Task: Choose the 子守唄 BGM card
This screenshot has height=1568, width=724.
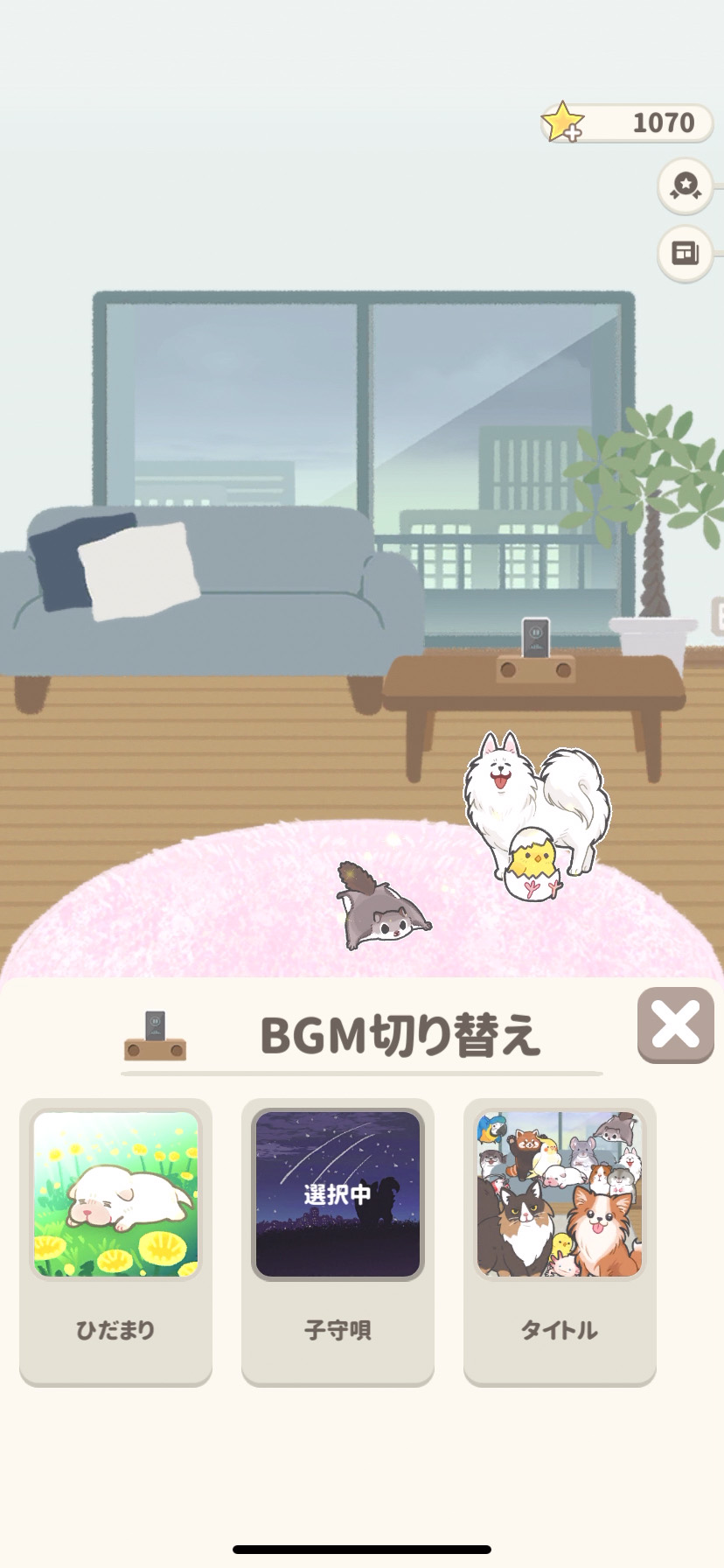Action: pyautogui.click(x=338, y=1241)
